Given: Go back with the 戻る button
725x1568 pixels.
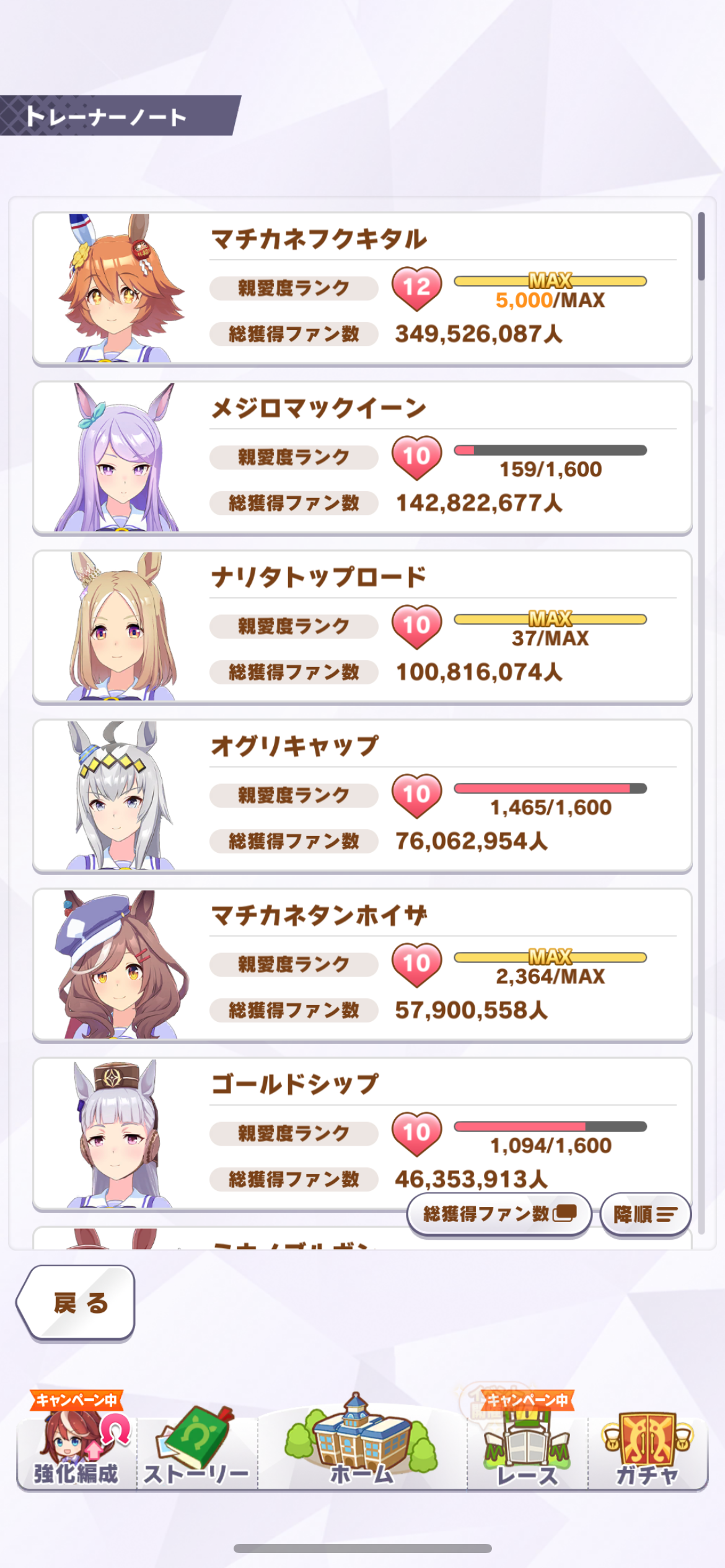Looking at the screenshot, I should pos(77,1302).
